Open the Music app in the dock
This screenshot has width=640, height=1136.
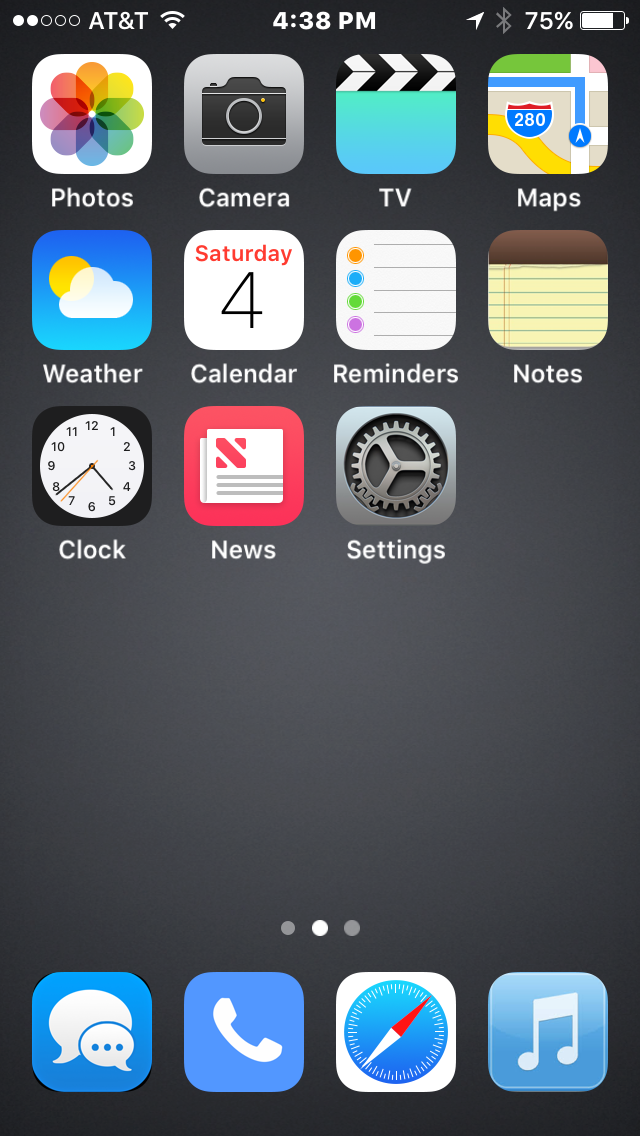pos(548,1032)
